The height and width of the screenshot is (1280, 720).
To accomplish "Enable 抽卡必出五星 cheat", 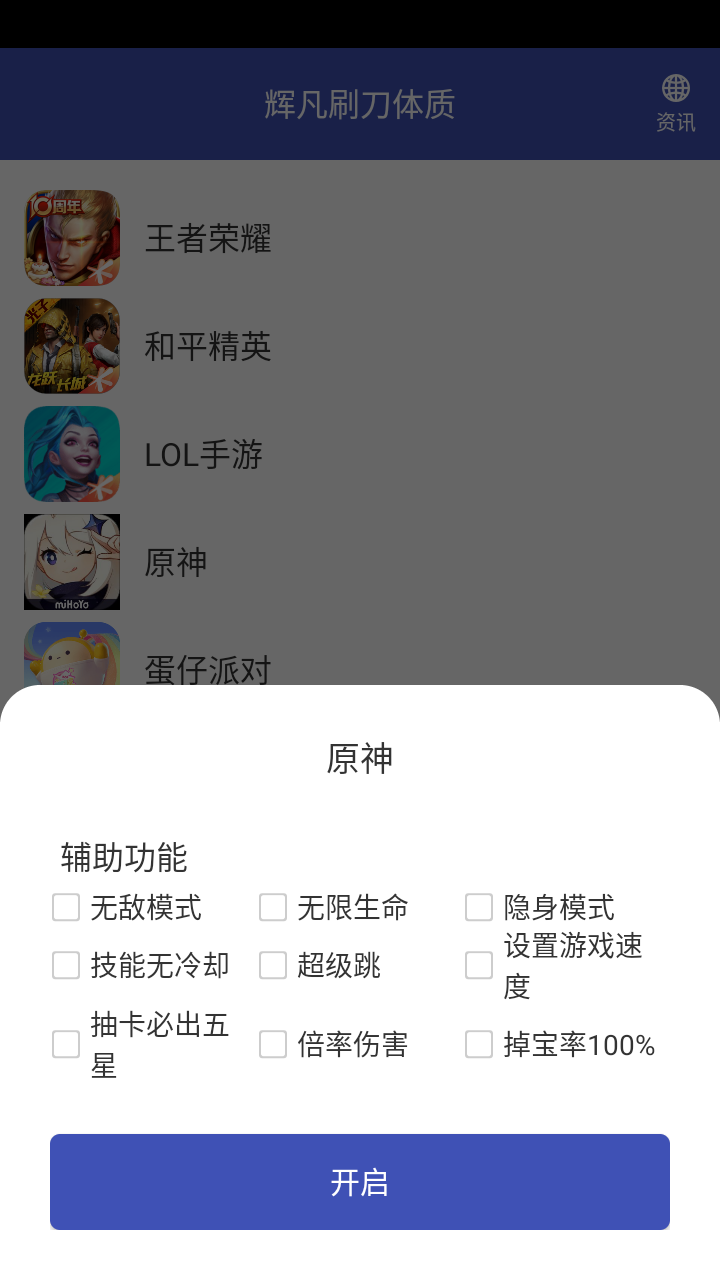I will click(x=65, y=1044).
